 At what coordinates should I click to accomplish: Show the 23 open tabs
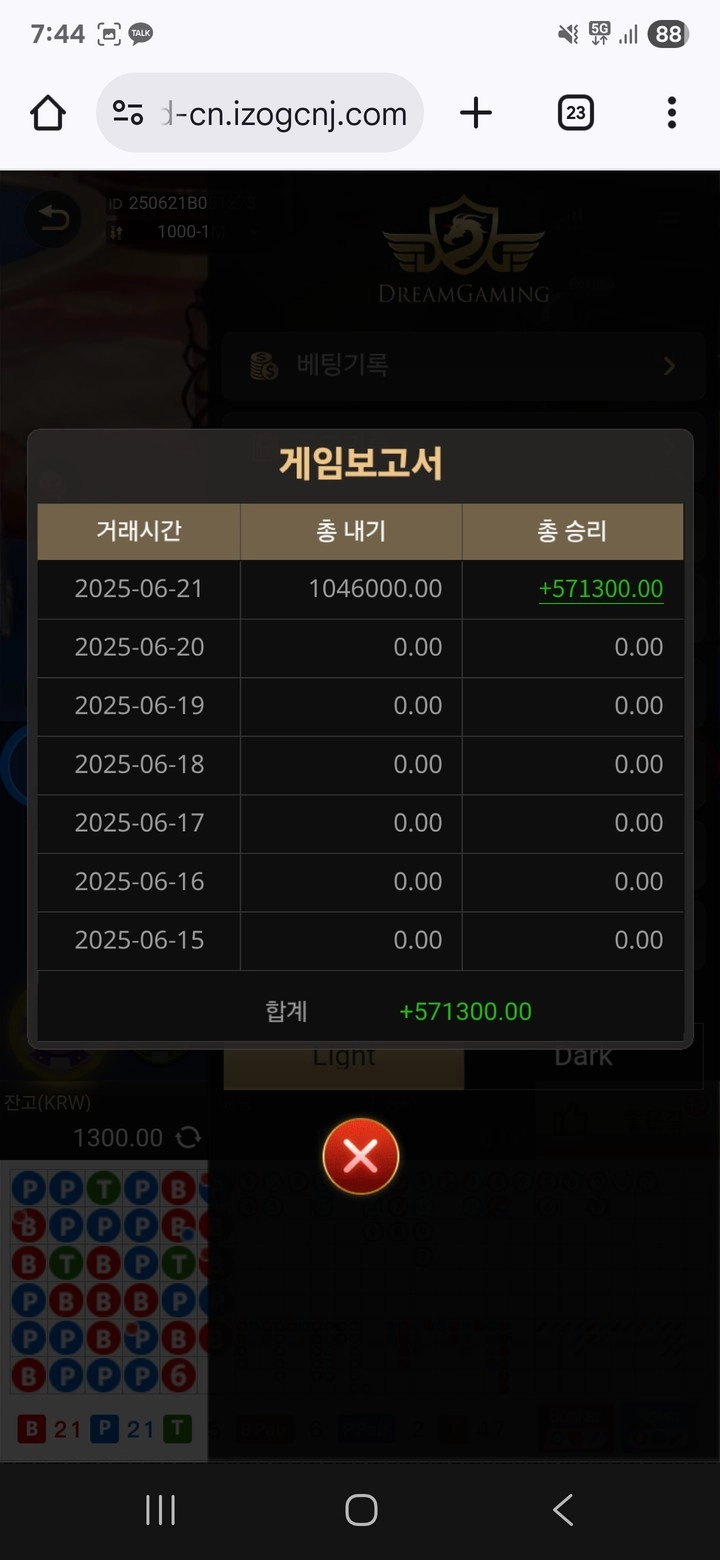(575, 113)
